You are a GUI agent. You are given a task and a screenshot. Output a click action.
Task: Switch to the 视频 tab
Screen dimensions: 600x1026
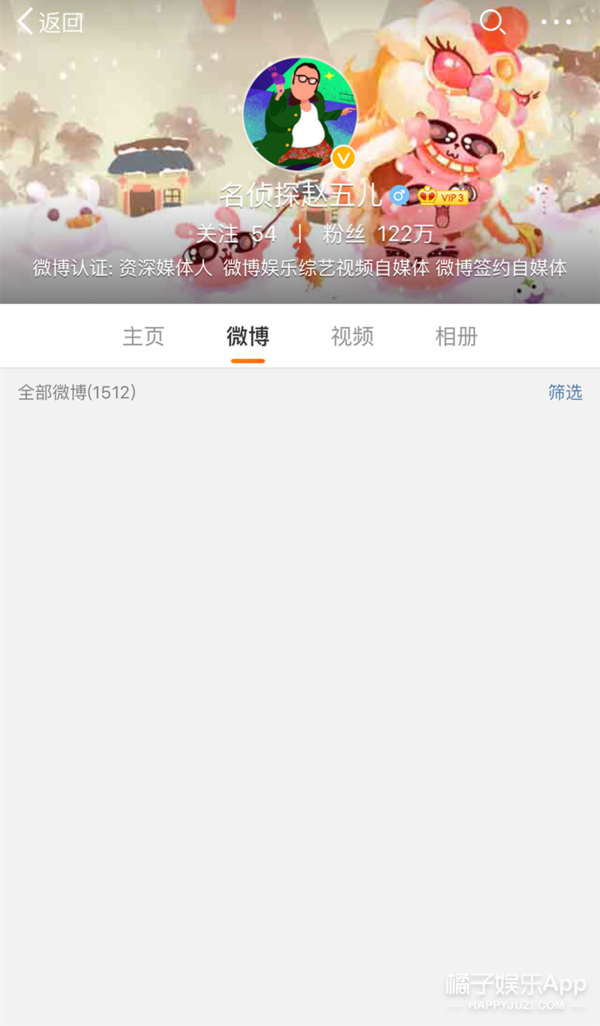[352, 337]
